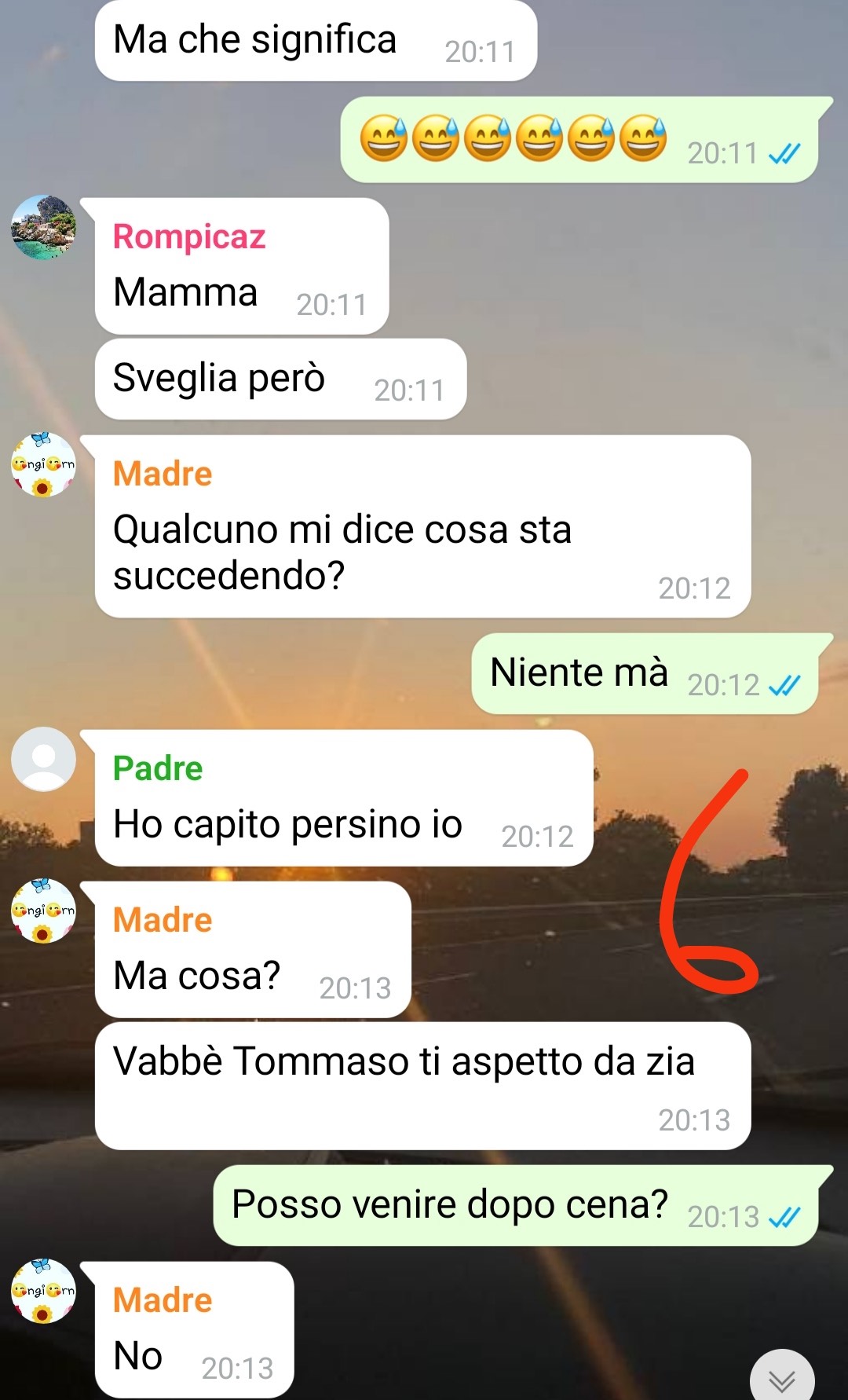Screen dimensions: 848x1400
Task: Tap Madre's avatar beside "Qualcuno mi dice" message
Action: [x=43, y=465]
